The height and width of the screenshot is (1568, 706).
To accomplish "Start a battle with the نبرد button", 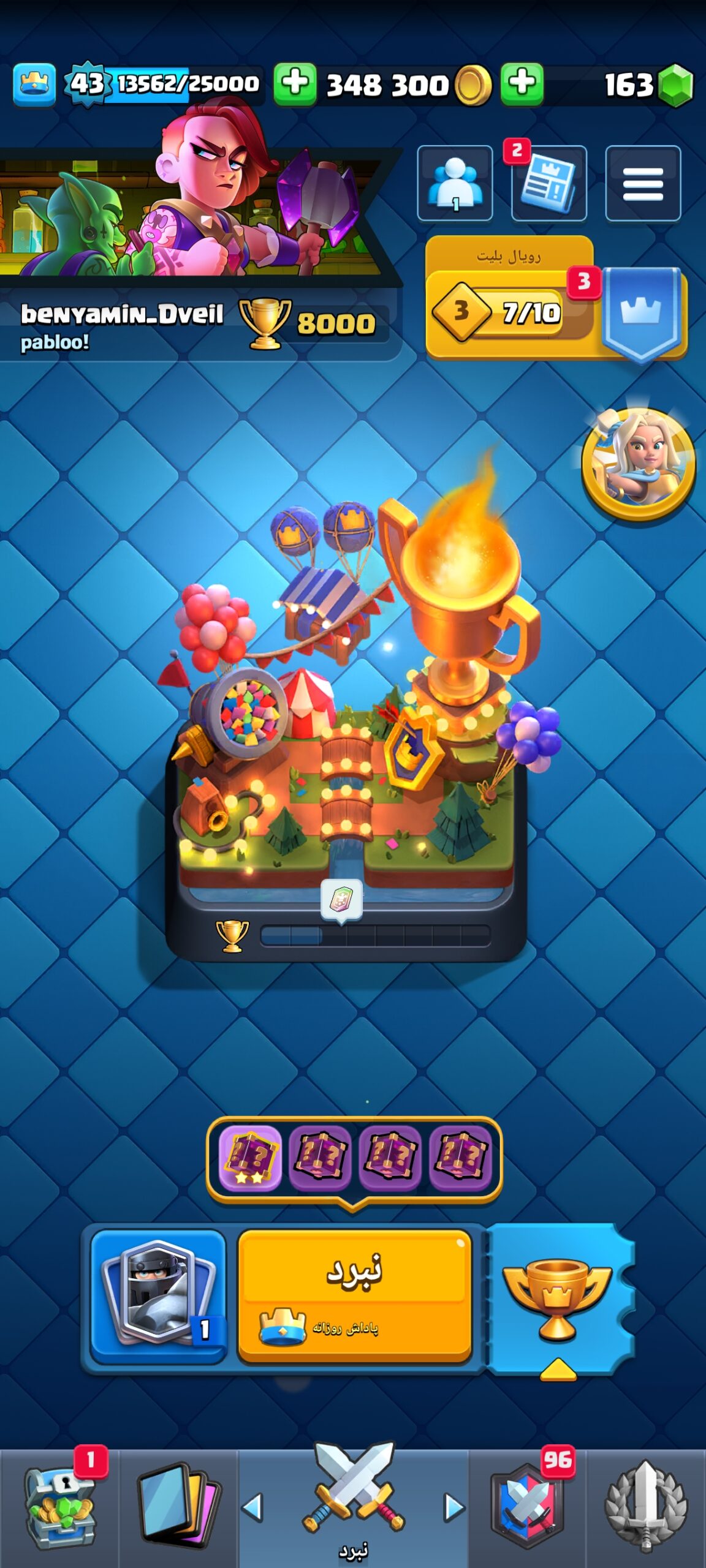I will point(354,1296).
